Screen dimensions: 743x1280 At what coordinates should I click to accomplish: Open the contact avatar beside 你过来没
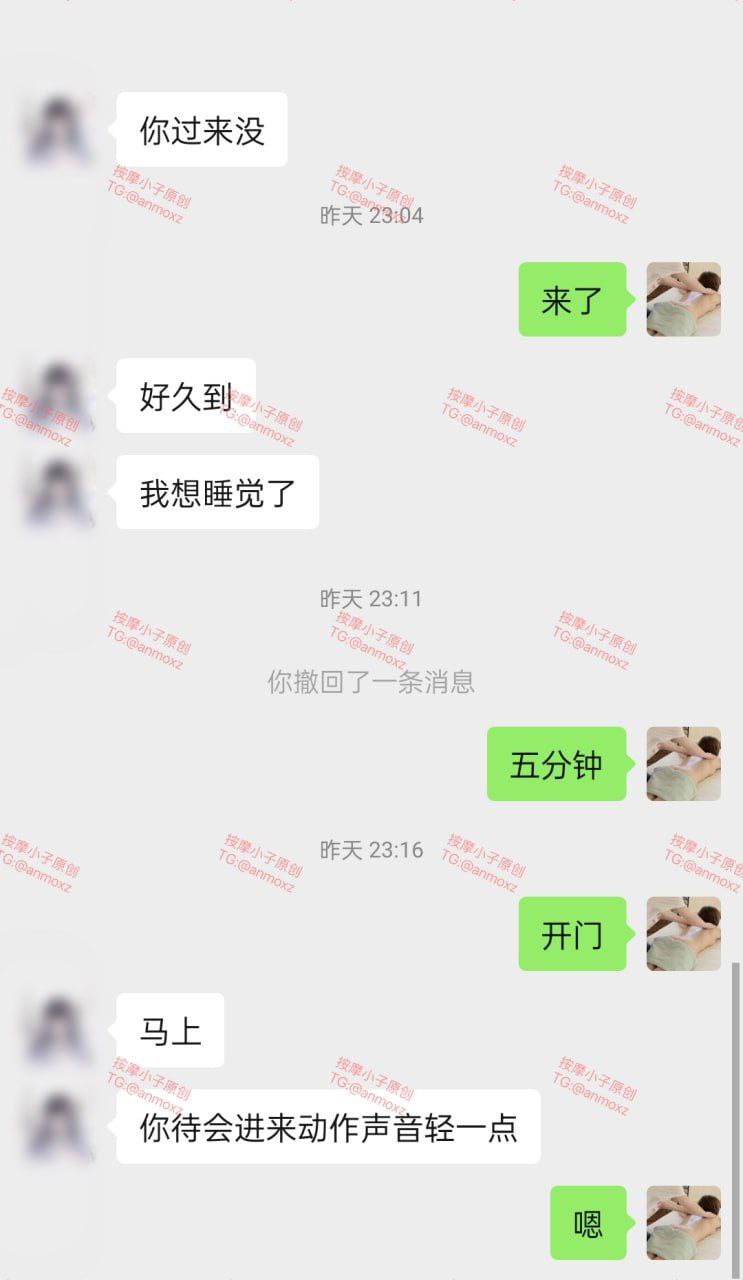point(59,130)
